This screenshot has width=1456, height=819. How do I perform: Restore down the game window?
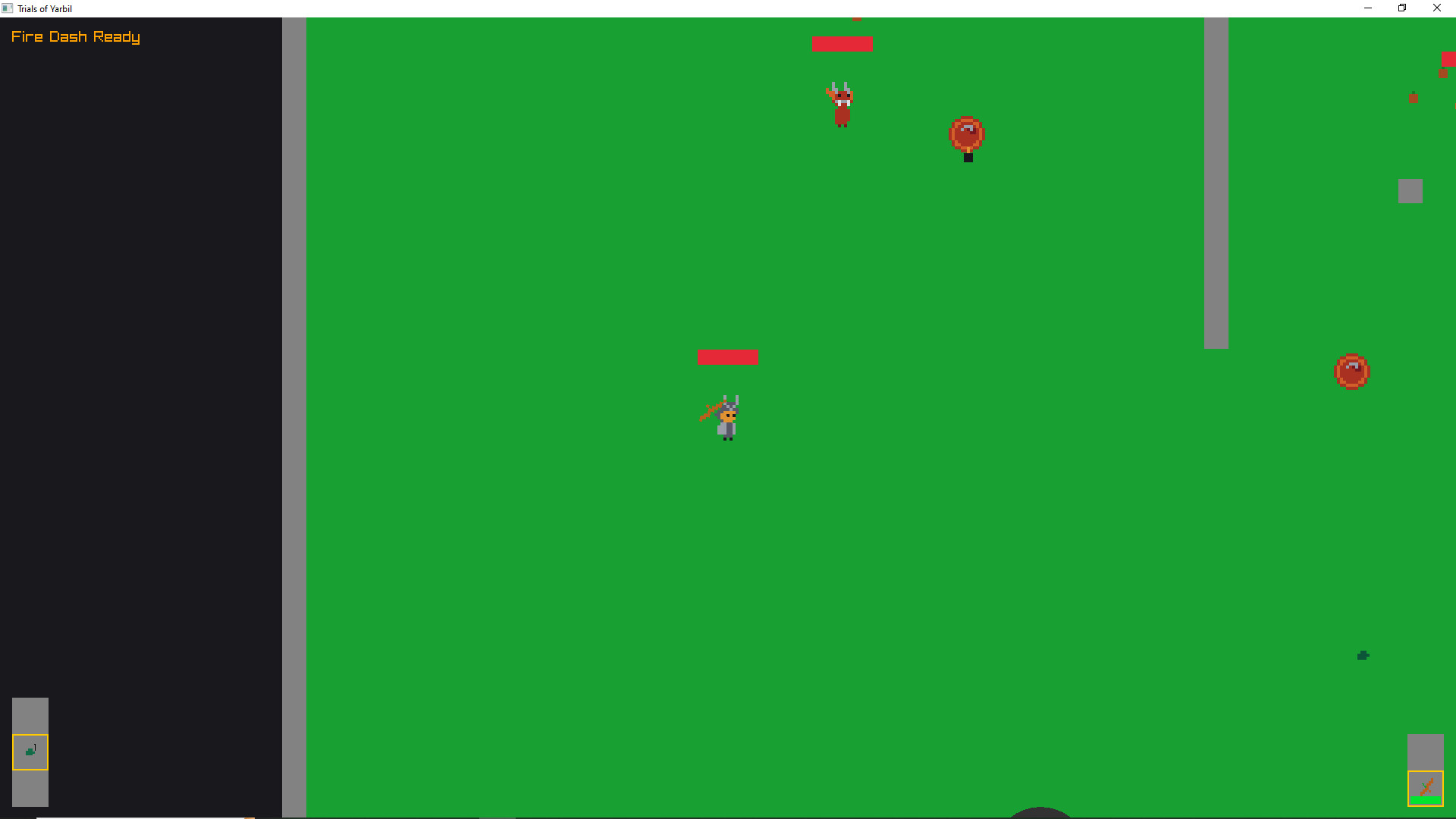(x=1402, y=8)
